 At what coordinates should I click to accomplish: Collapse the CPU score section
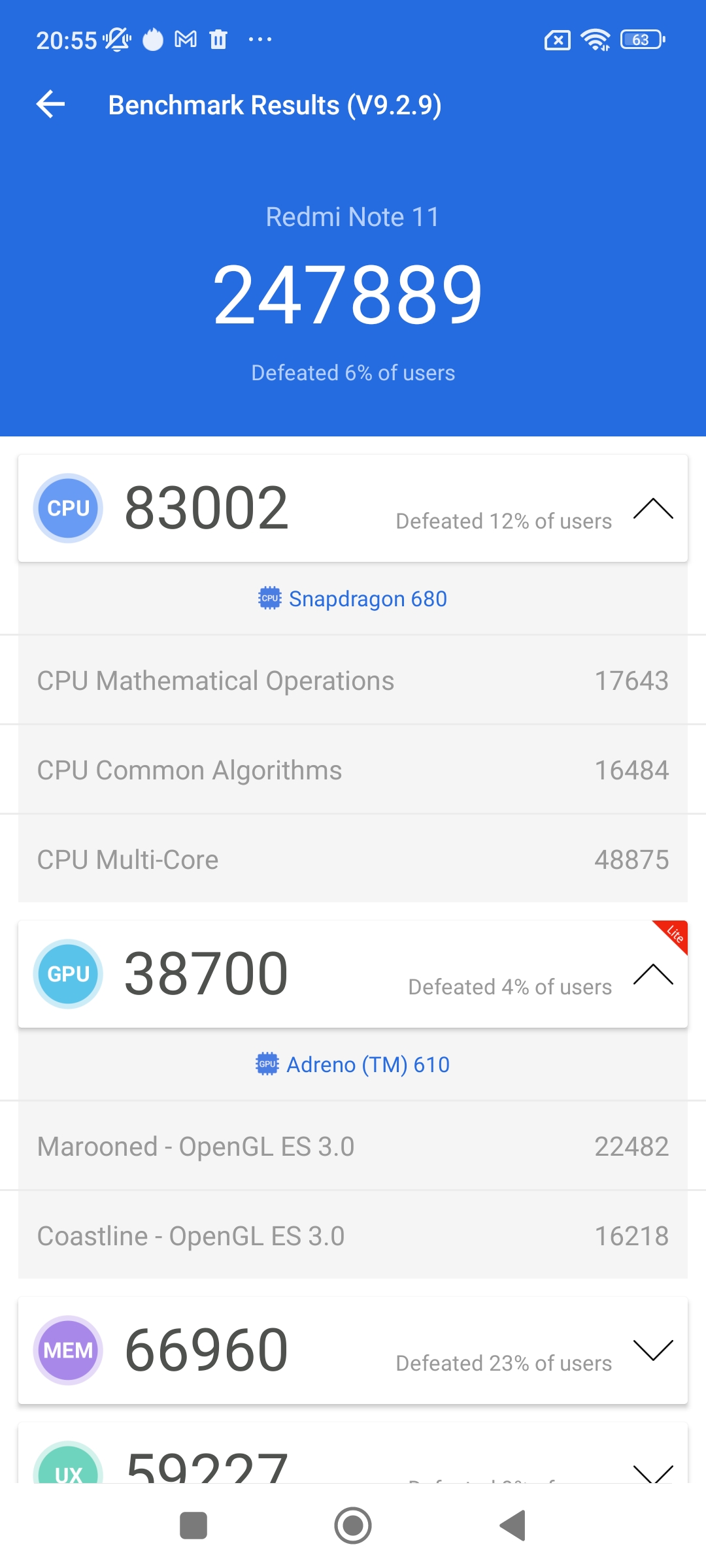pos(652,508)
